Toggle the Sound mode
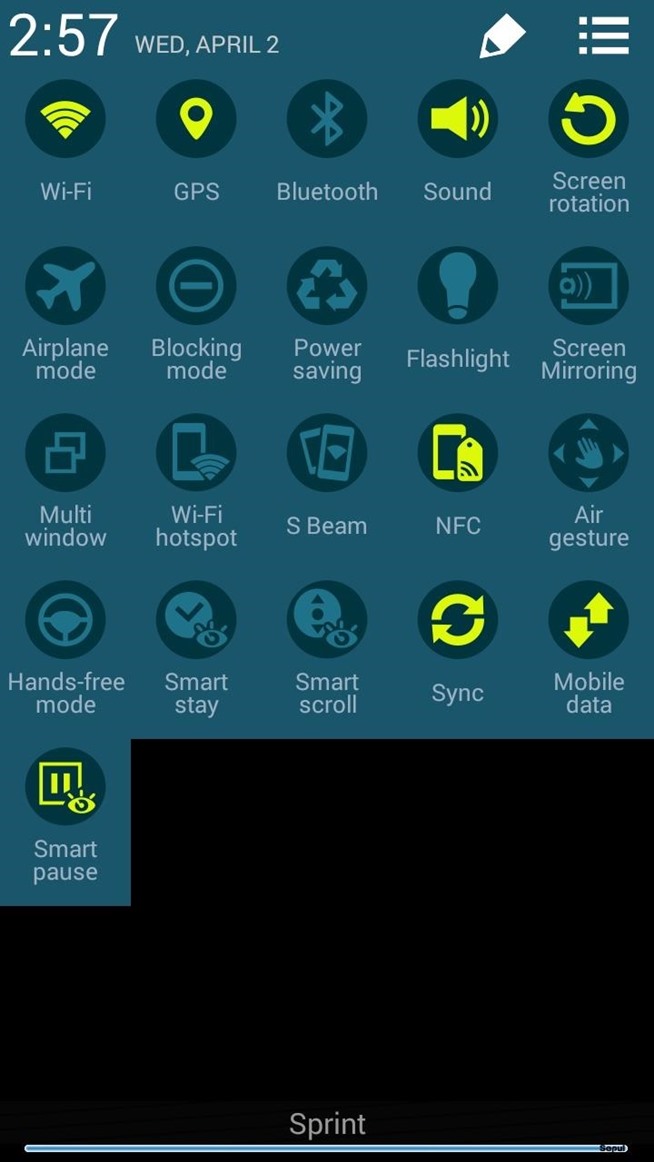This screenshot has width=654, height=1162. click(x=458, y=119)
